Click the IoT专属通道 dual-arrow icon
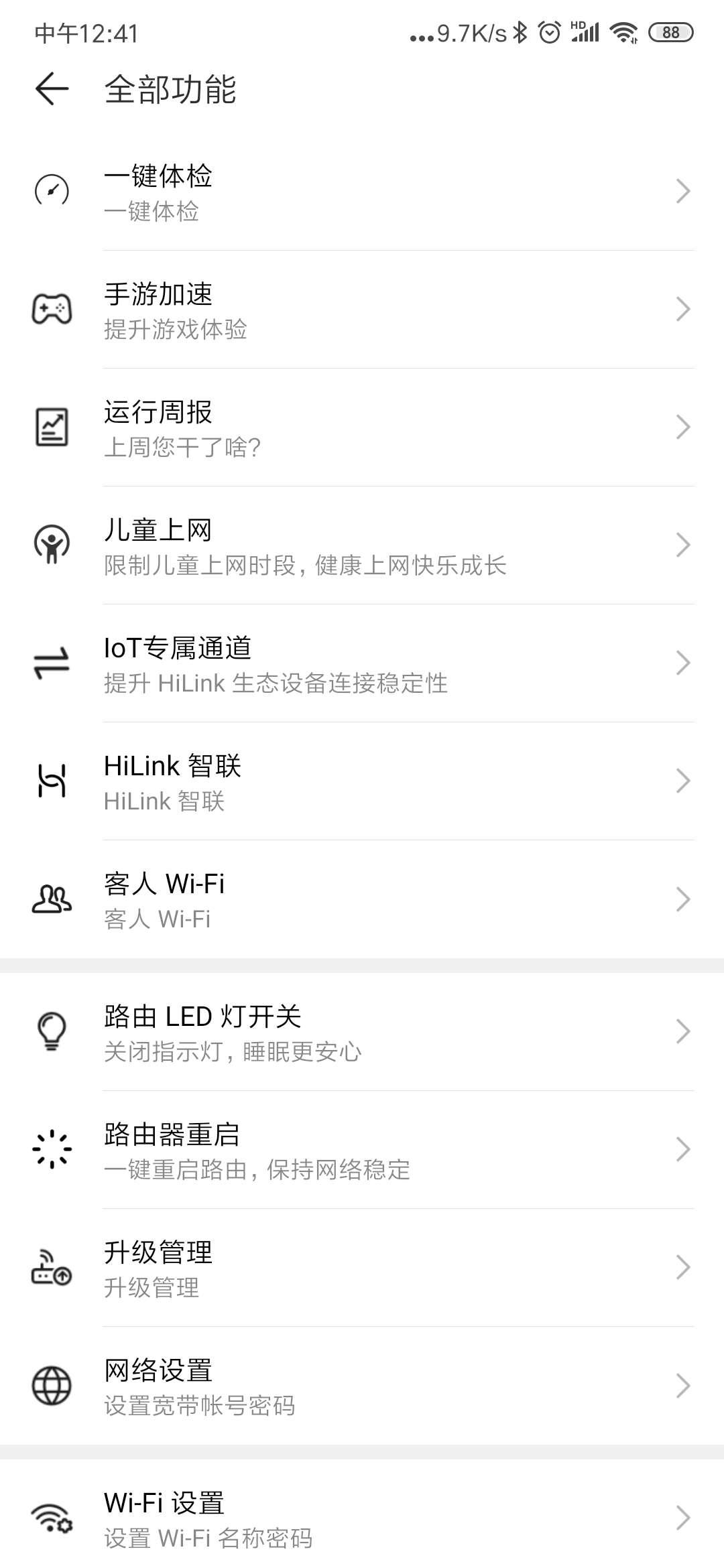Screen dimensions: 724x1568 51,662
